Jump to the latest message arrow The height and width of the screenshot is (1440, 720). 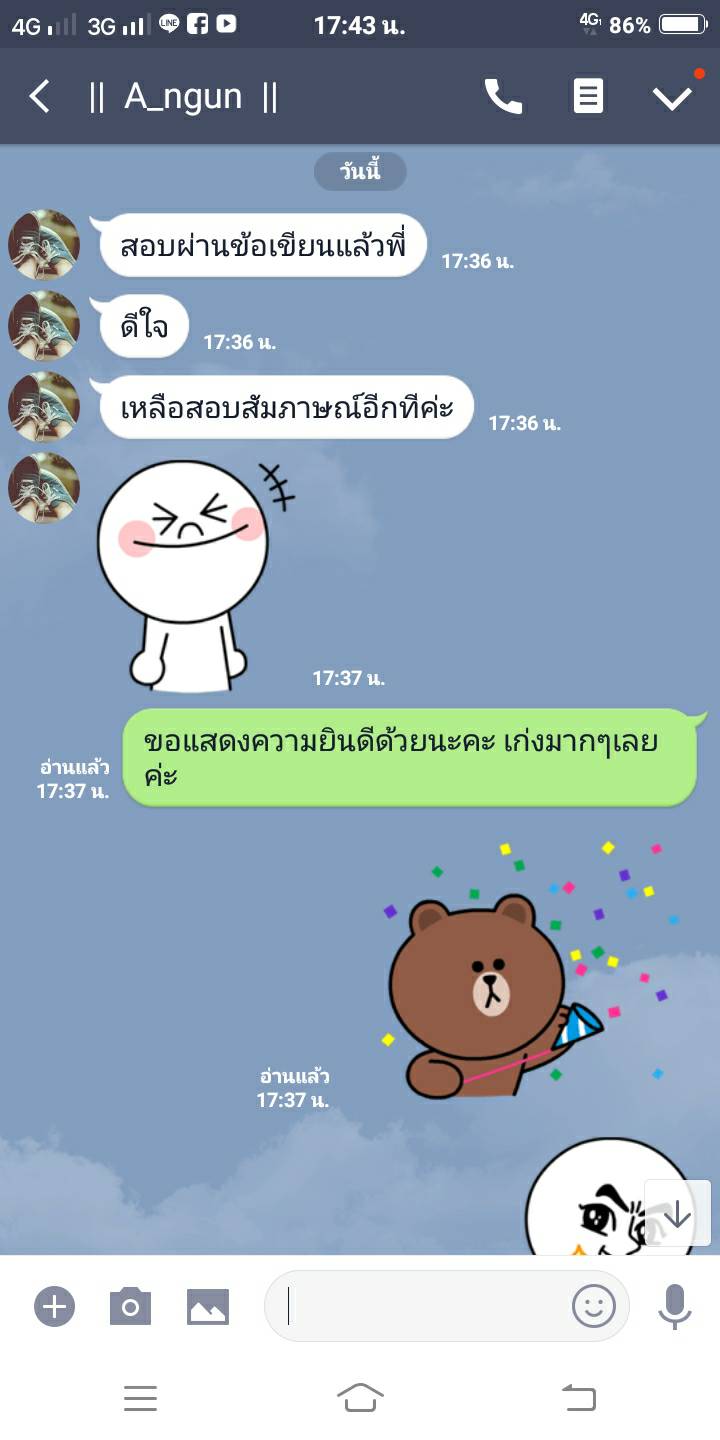click(677, 1214)
